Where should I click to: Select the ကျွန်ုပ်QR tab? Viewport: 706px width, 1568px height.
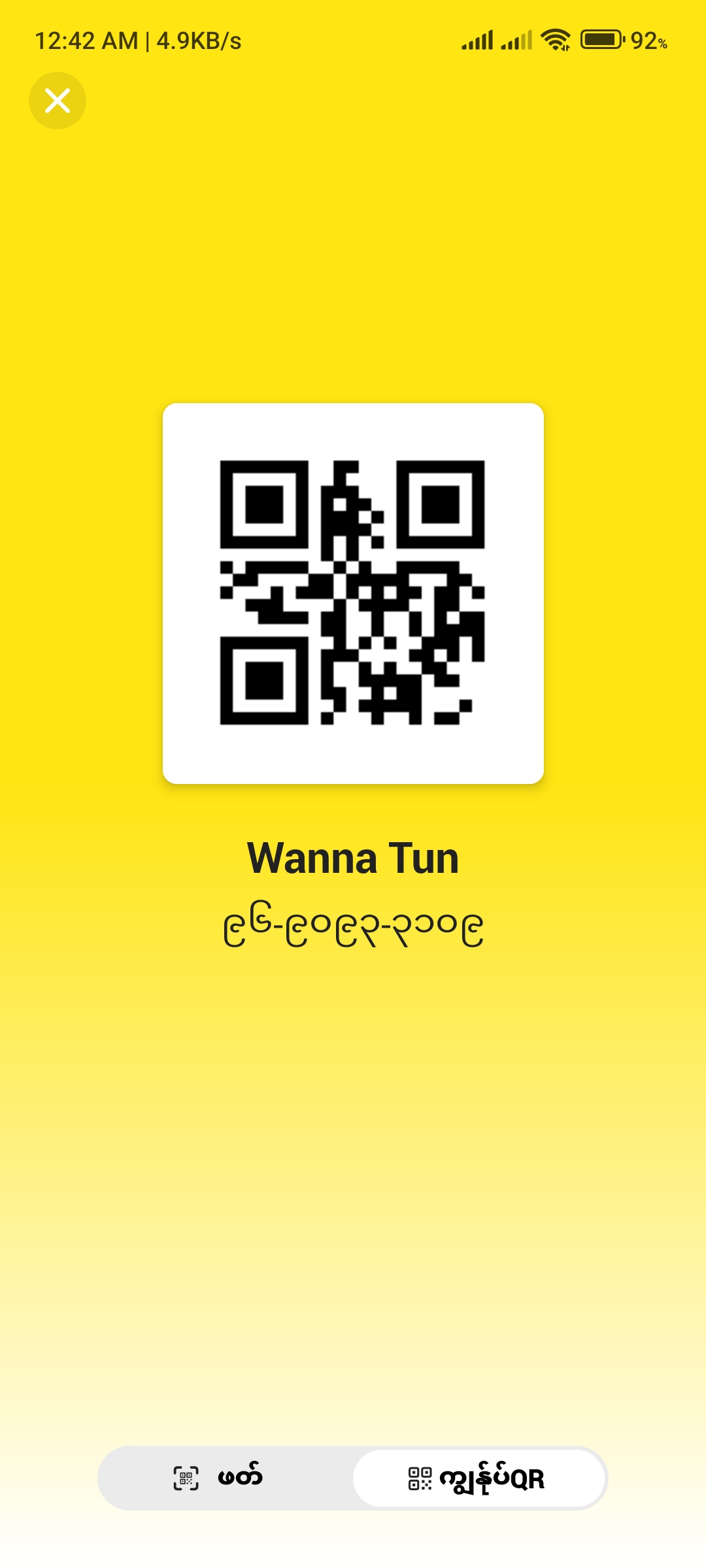479,1478
